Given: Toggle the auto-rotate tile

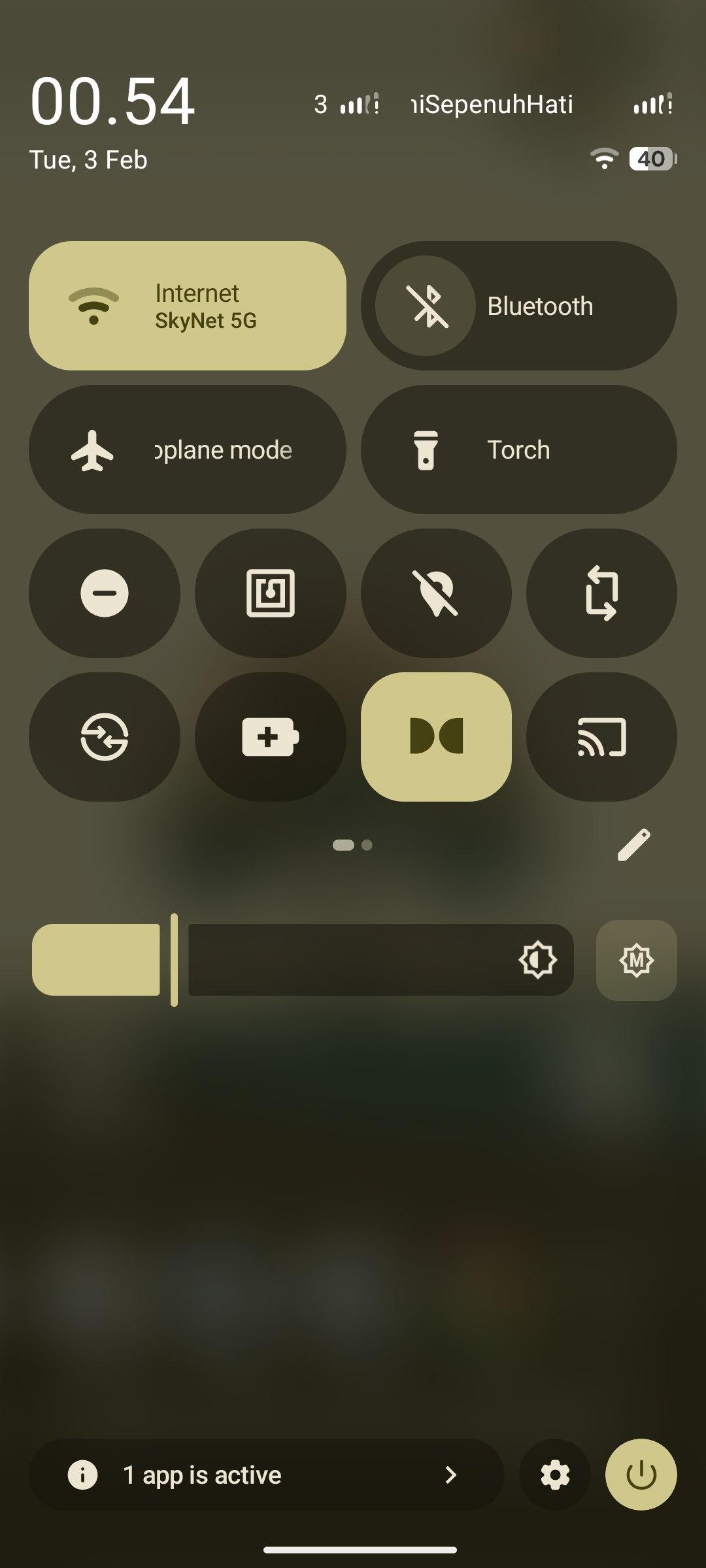Looking at the screenshot, I should 601,593.
